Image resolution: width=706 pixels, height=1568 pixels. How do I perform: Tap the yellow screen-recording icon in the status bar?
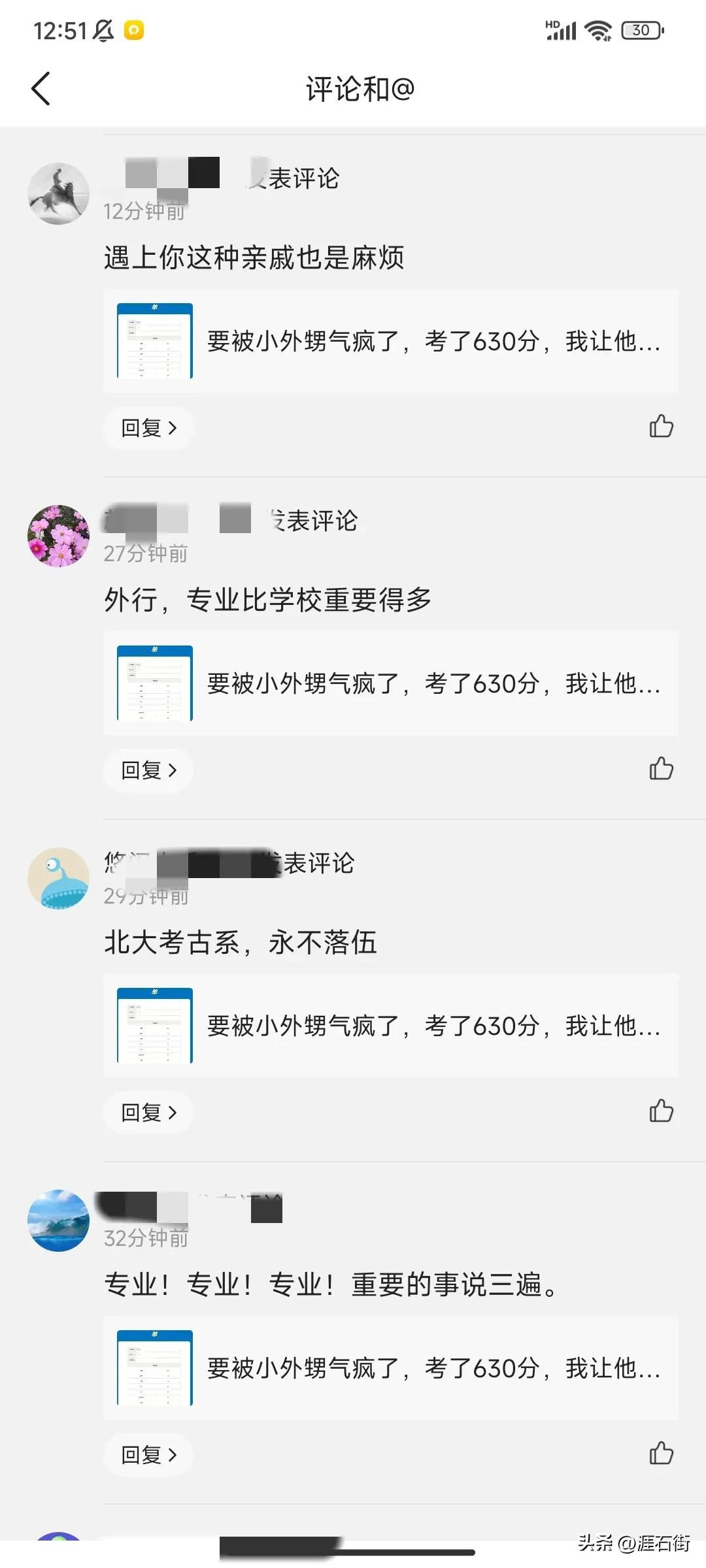click(x=133, y=29)
